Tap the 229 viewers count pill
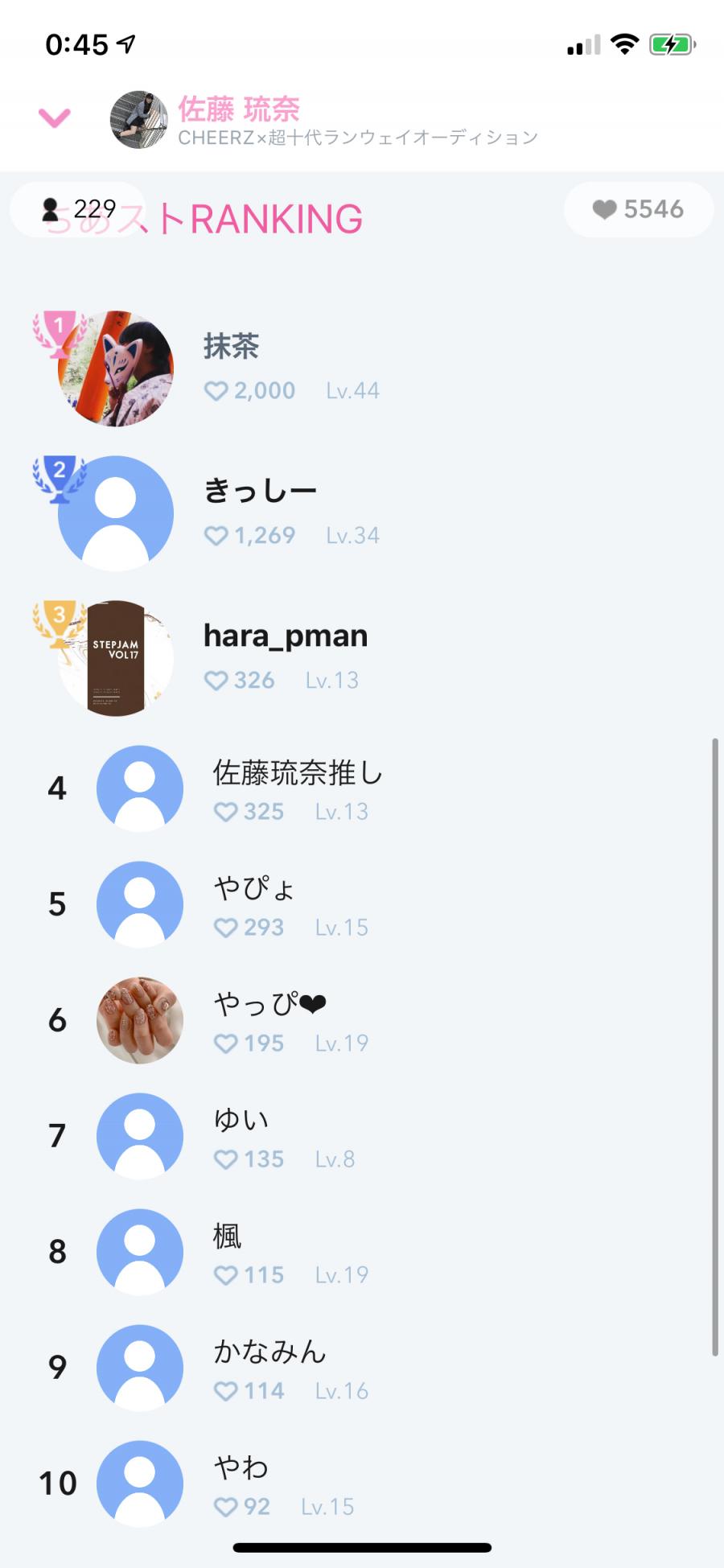The height and width of the screenshot is (1568, 724). click(79, 210)
